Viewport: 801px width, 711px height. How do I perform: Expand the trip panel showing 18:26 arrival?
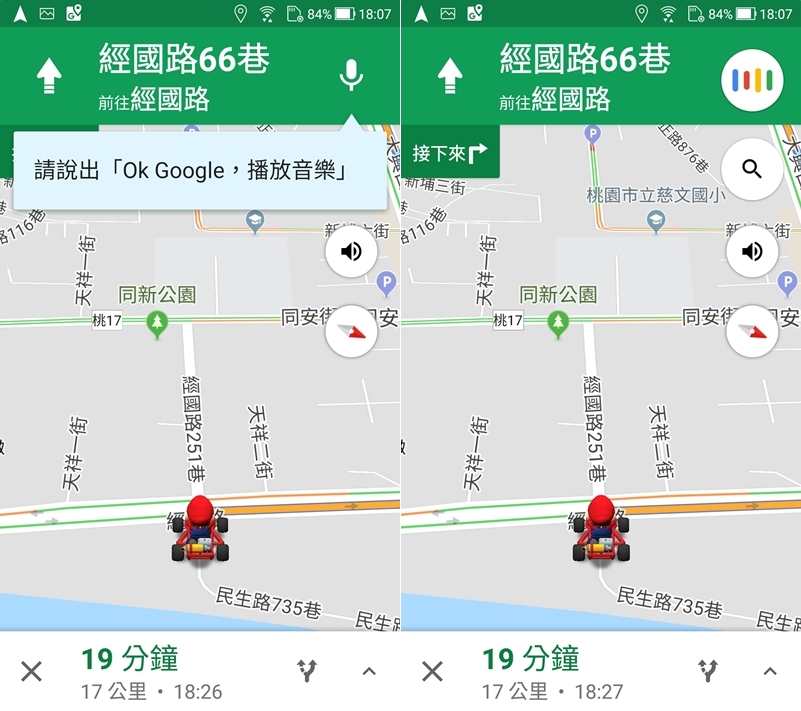click(x=369, y=671)
